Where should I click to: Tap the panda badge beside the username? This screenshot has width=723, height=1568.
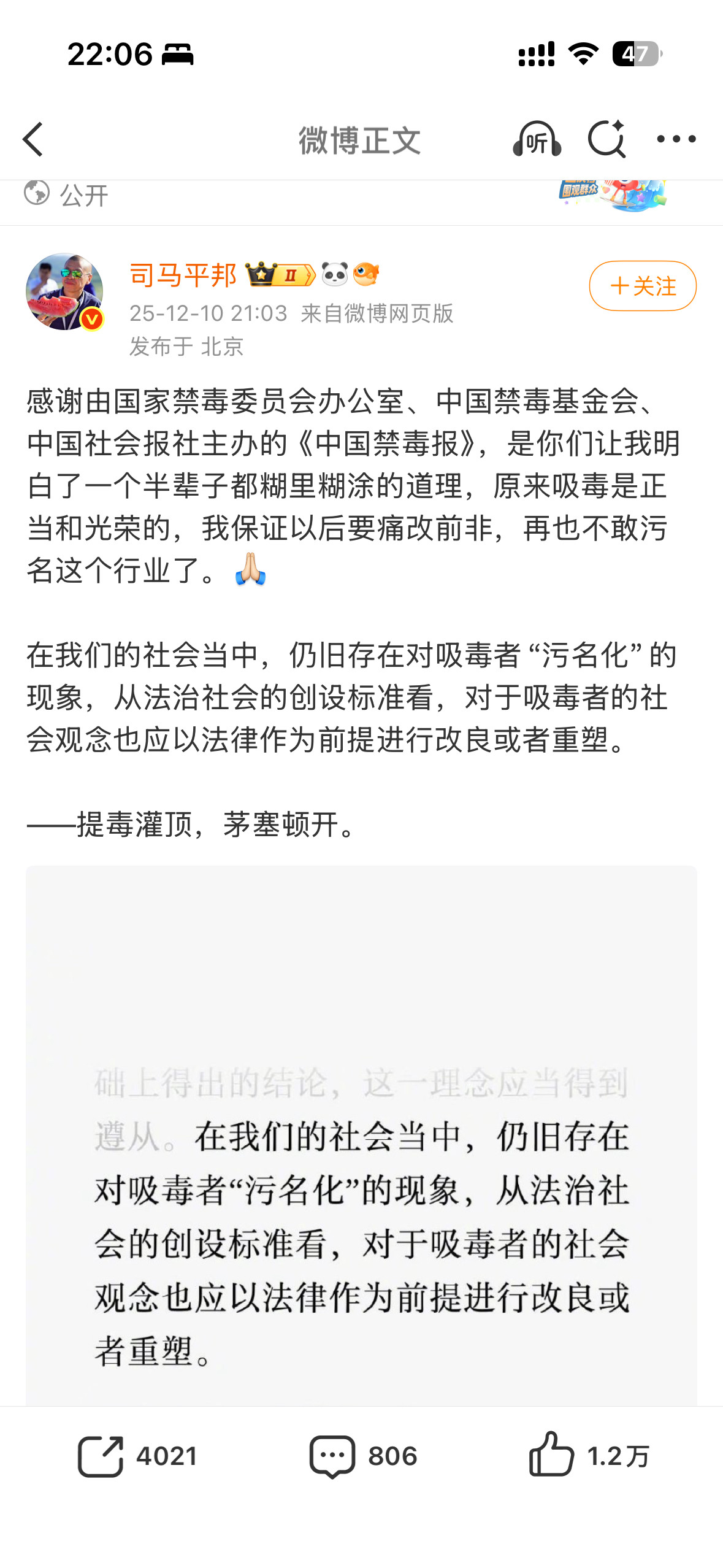click(x=333, y=275)
